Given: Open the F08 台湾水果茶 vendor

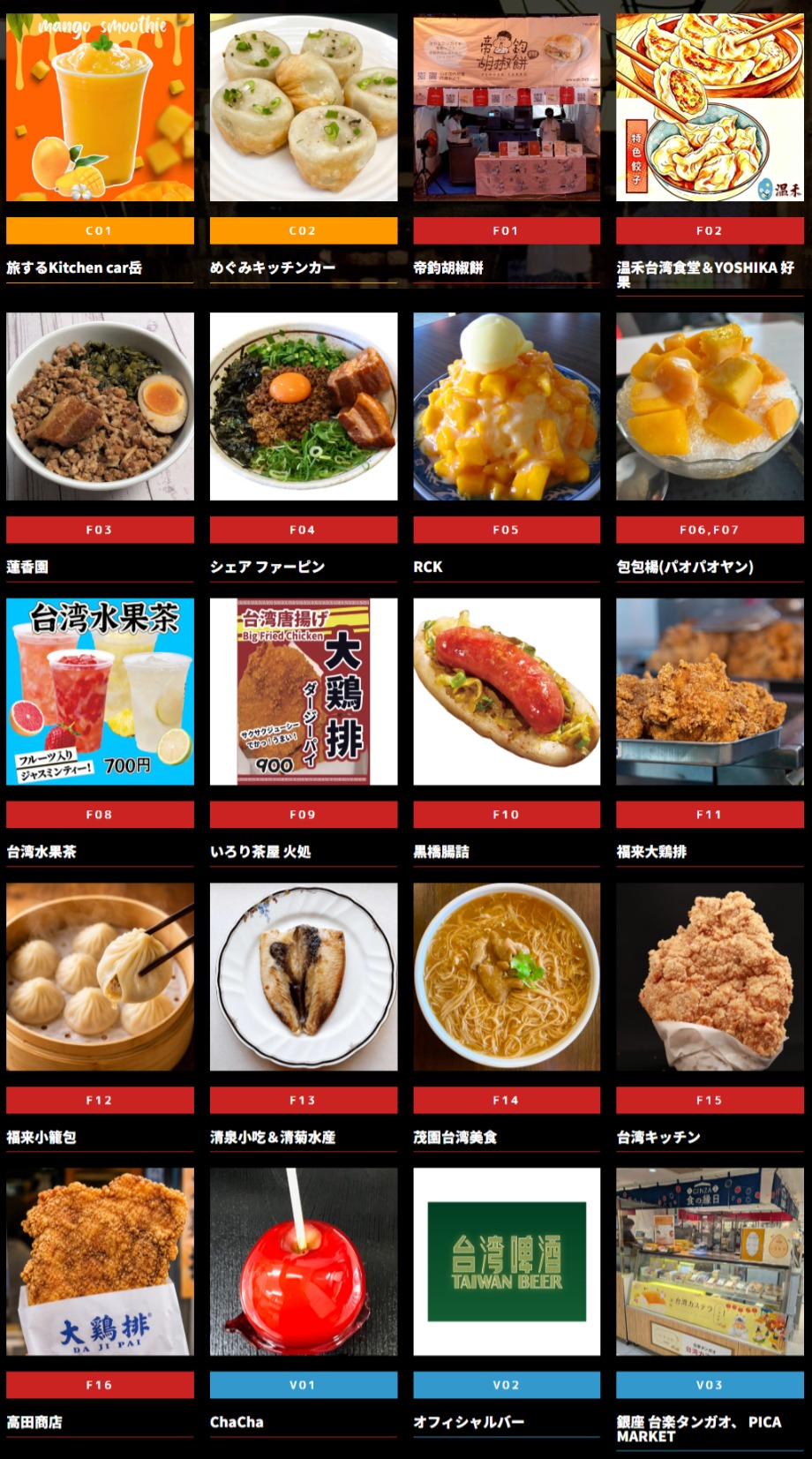Looking at the screenshot, I should pos(100,733).
